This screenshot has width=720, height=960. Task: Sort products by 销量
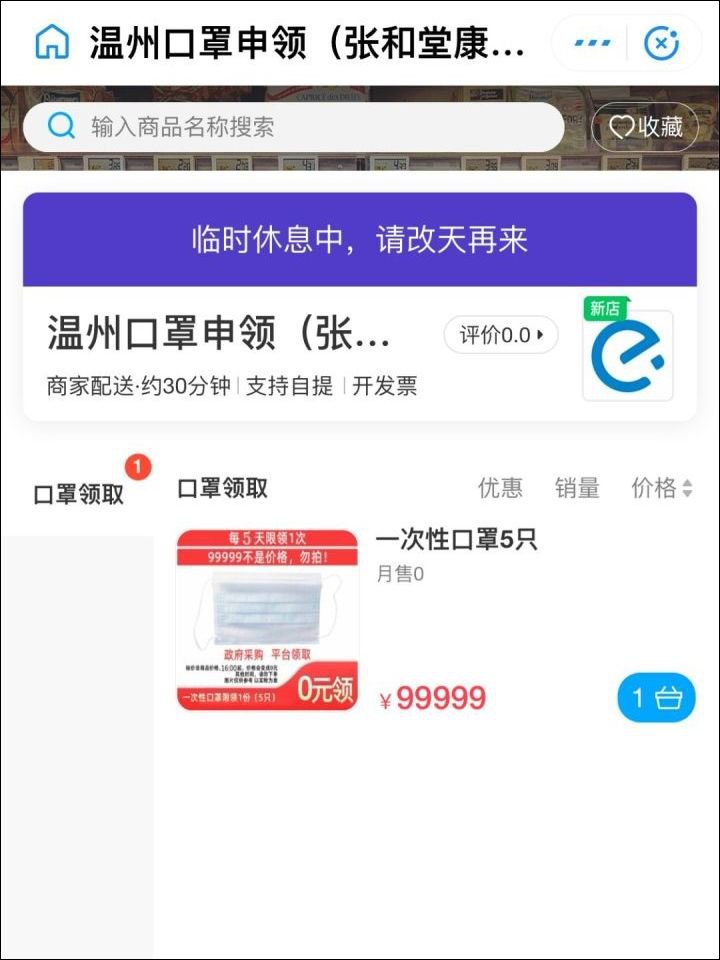pos(577,488)
